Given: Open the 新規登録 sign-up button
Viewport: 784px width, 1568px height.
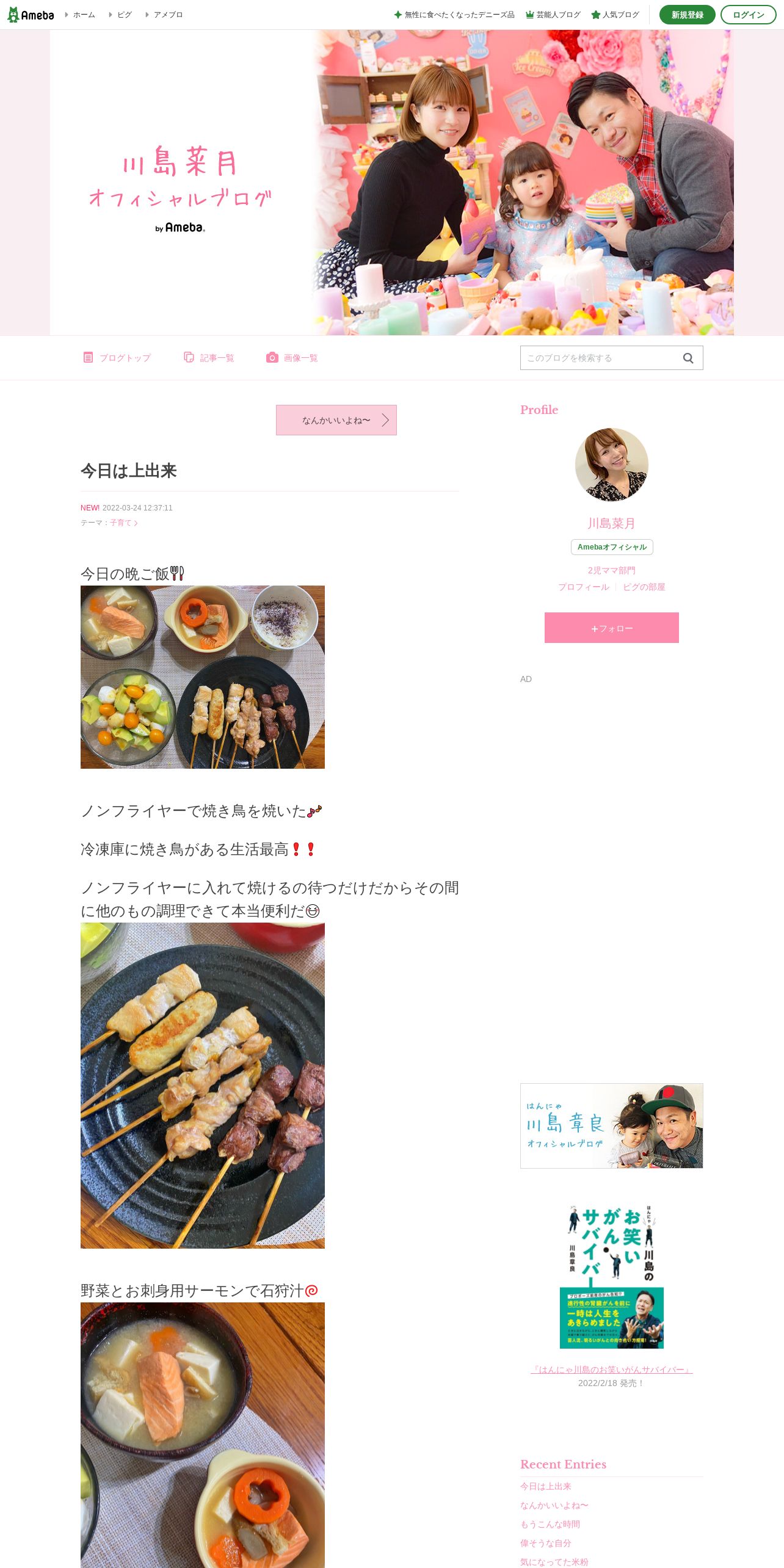Looking at the screenshot, I should click(x=687, y=15).
